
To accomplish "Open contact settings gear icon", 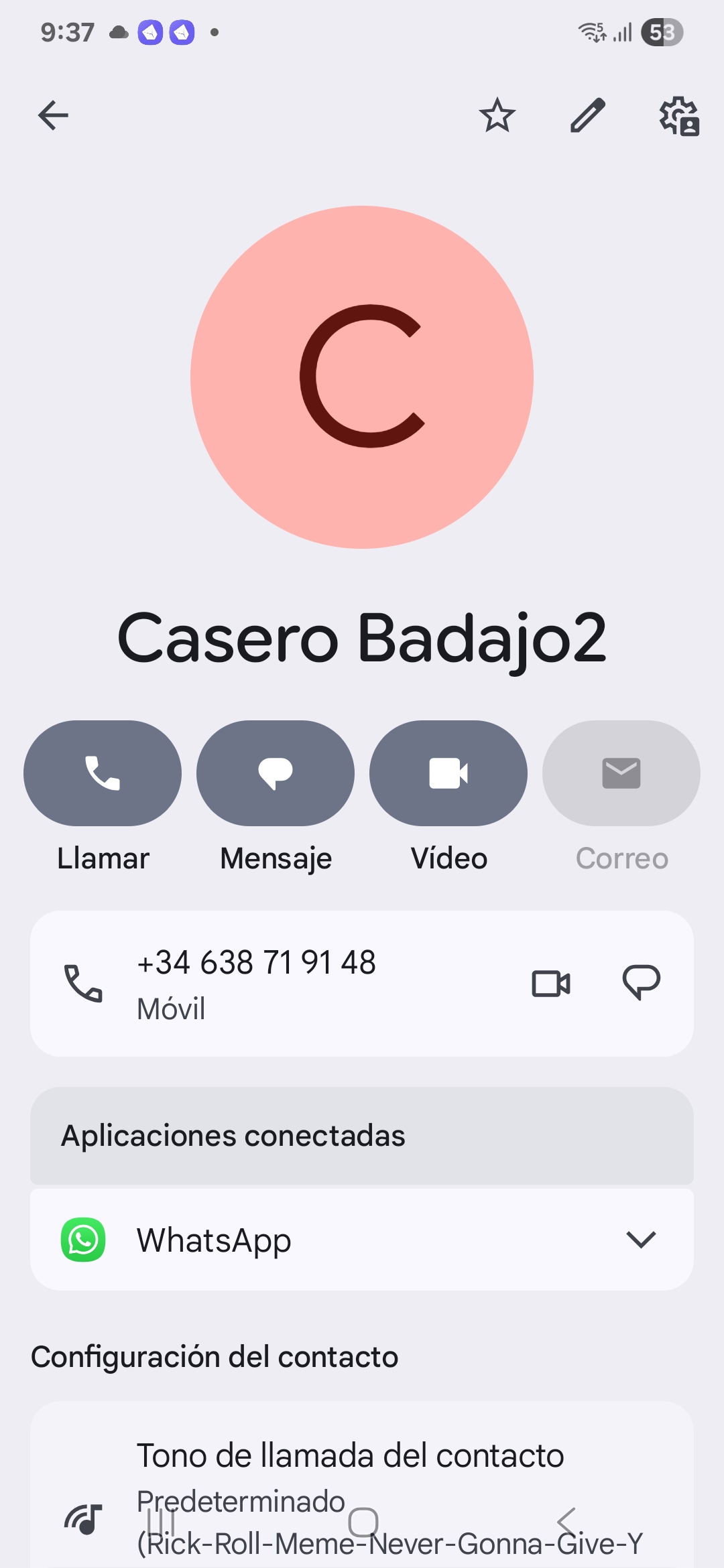I will [x=679, y=117].
